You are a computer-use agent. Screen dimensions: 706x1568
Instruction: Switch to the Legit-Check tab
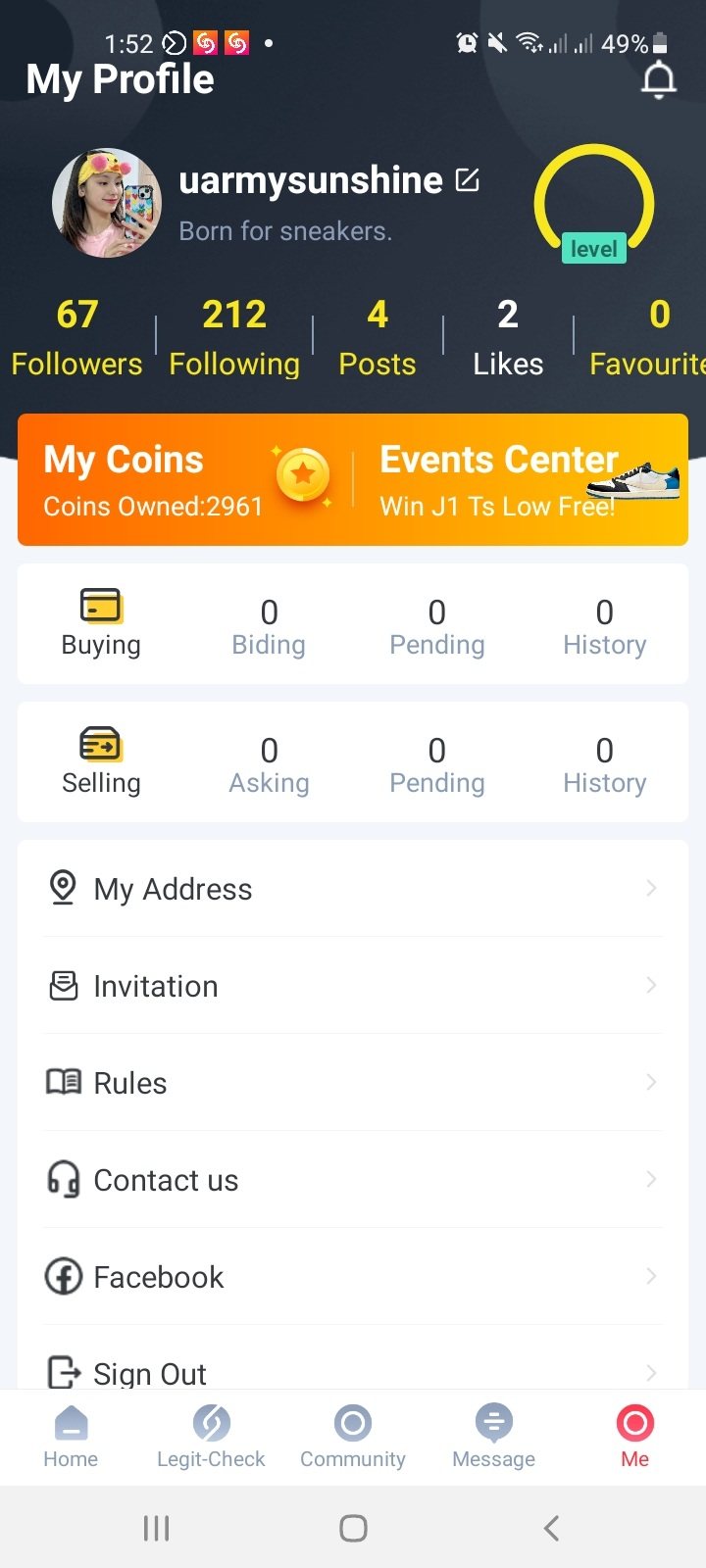pyautogui.click(x=211, y=1437)
